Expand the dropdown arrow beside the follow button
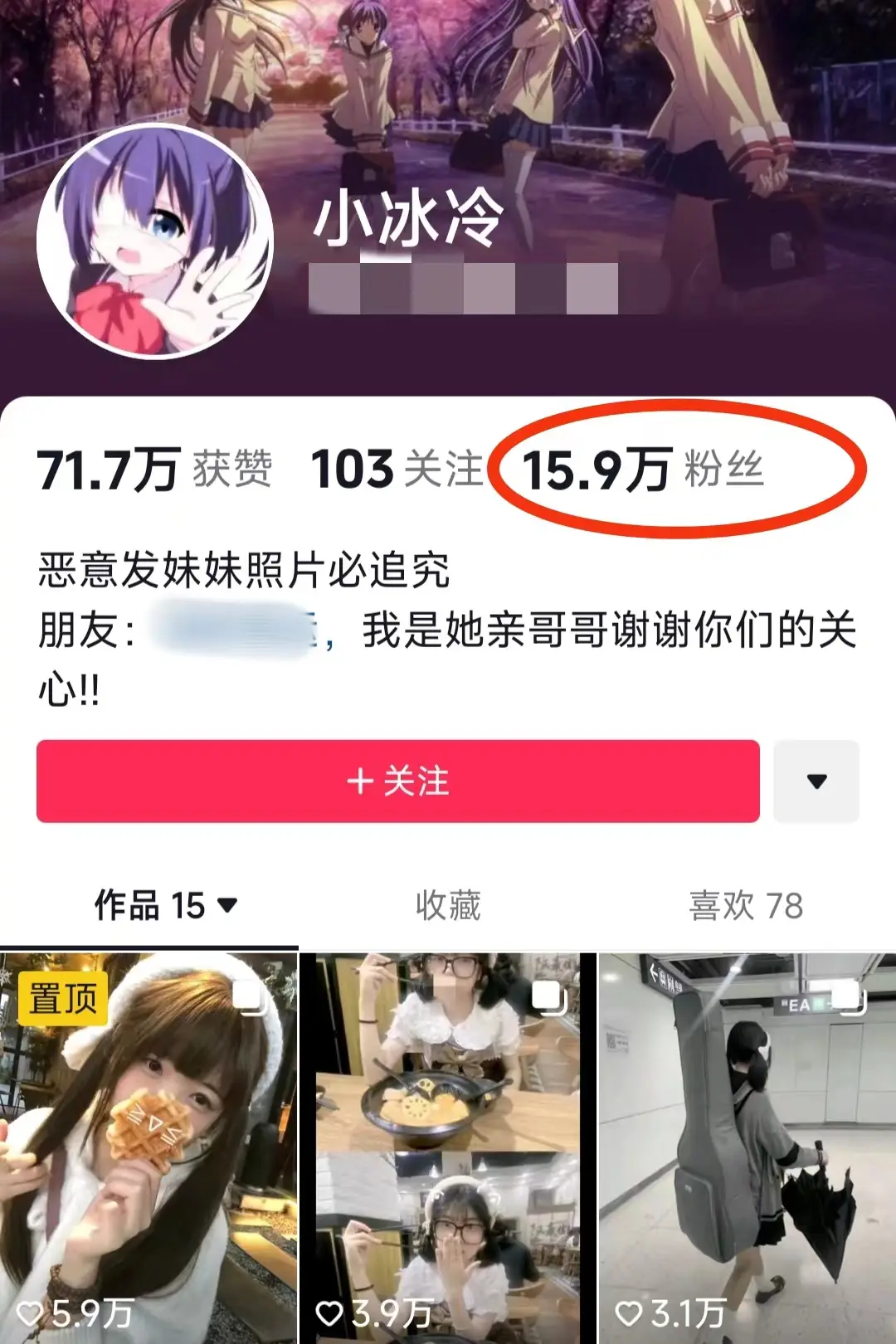 pos(816,782)
